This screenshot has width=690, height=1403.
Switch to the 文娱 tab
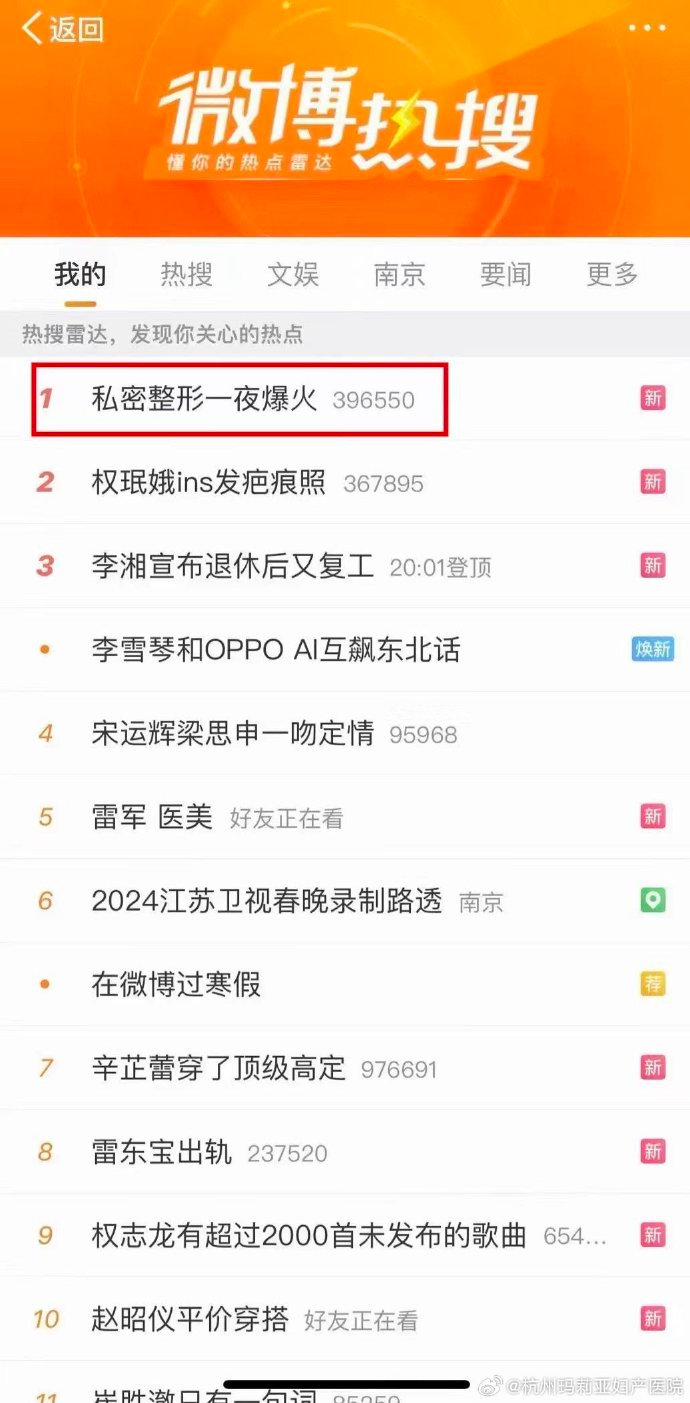click(293, 274)
